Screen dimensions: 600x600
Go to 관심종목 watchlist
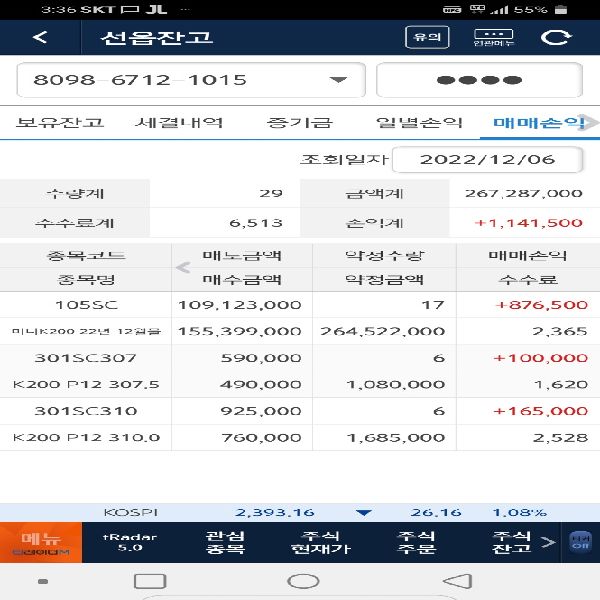(225, 543)
